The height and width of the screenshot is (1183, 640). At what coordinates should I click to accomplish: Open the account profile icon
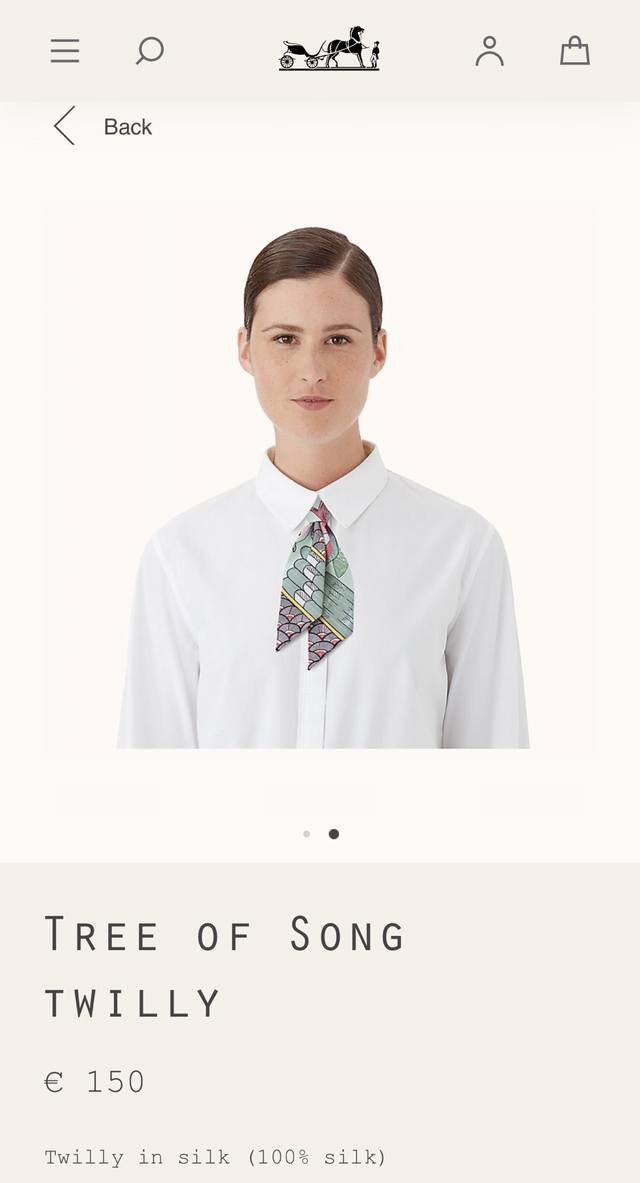(489, 51)
